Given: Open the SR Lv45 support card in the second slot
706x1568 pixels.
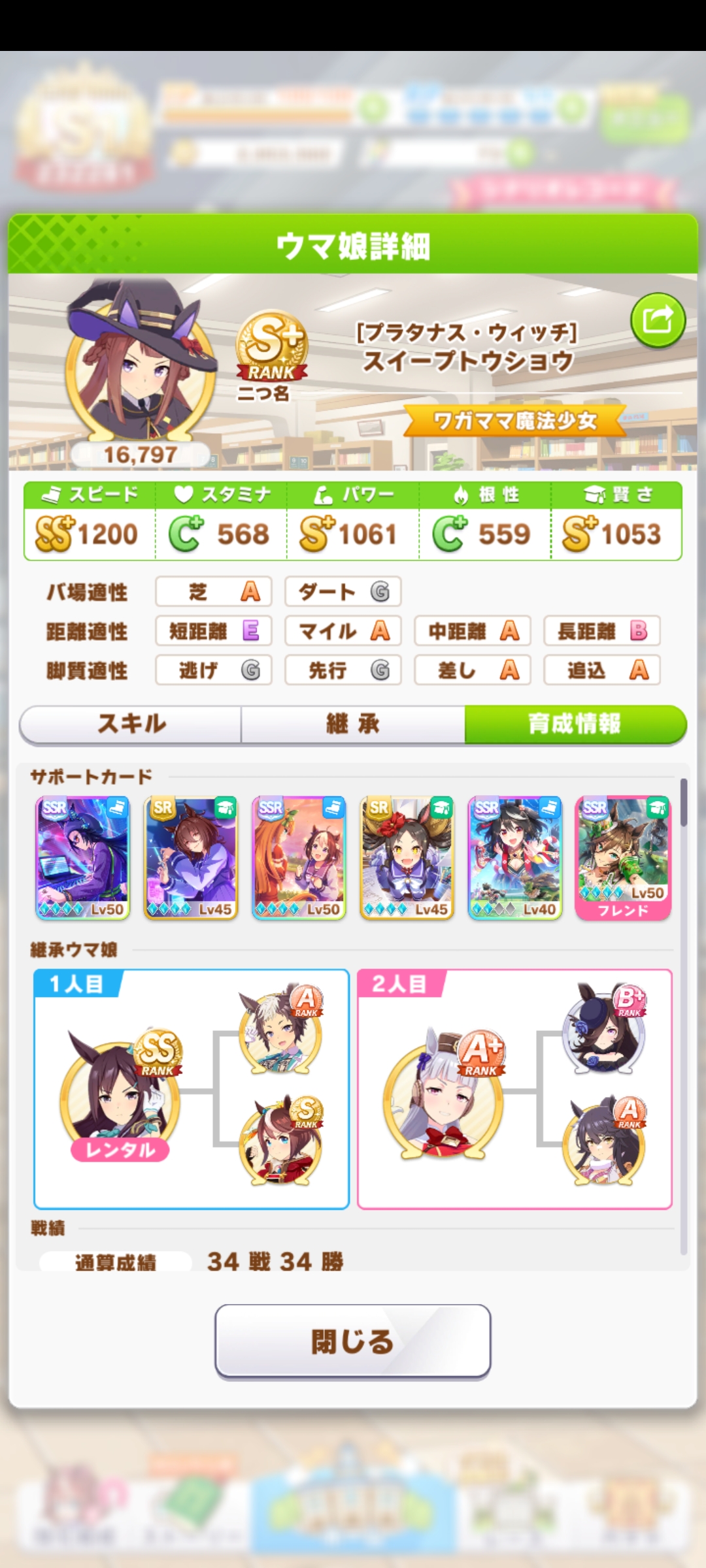Looking at the screenshot, I should click(x=191, y=858).
